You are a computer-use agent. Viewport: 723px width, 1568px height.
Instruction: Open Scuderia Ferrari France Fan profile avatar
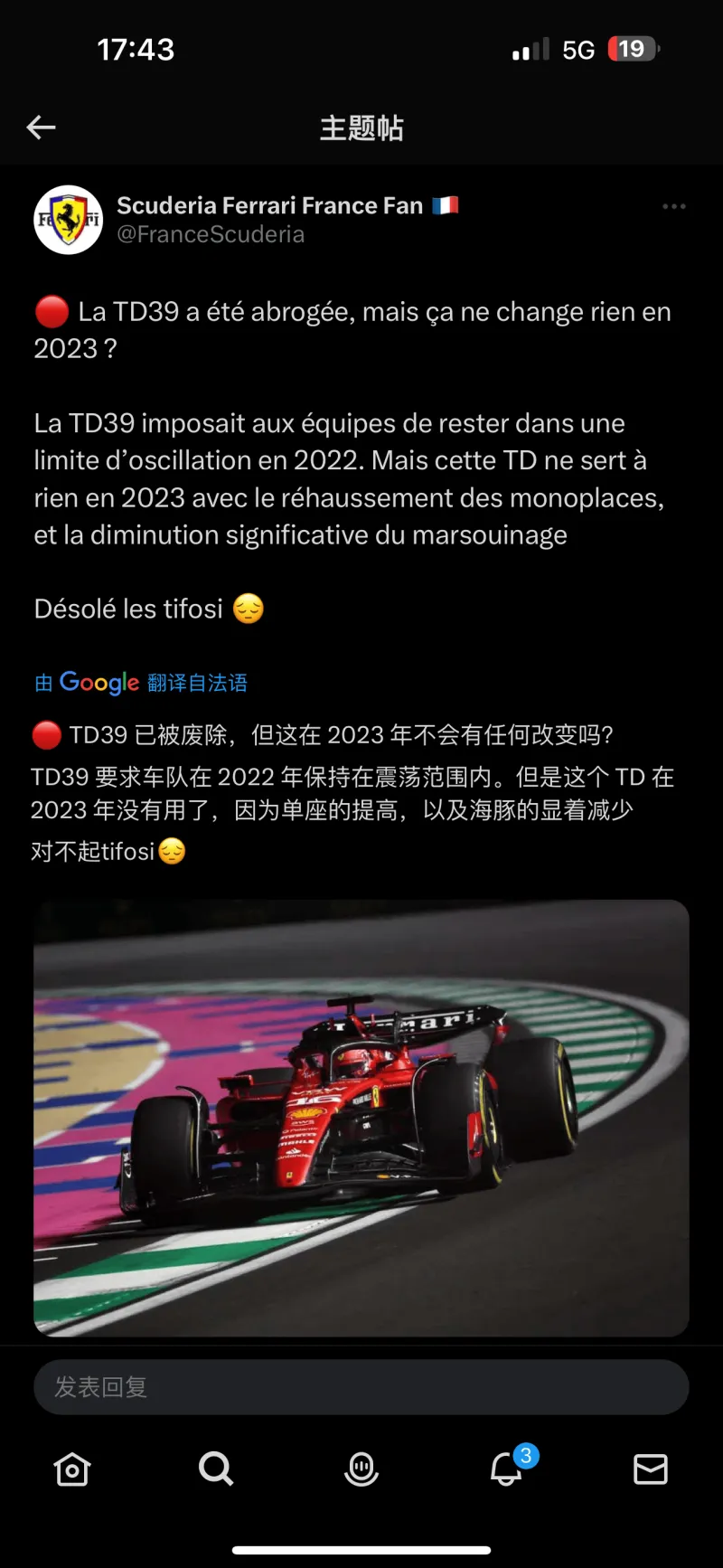point(68,220)
